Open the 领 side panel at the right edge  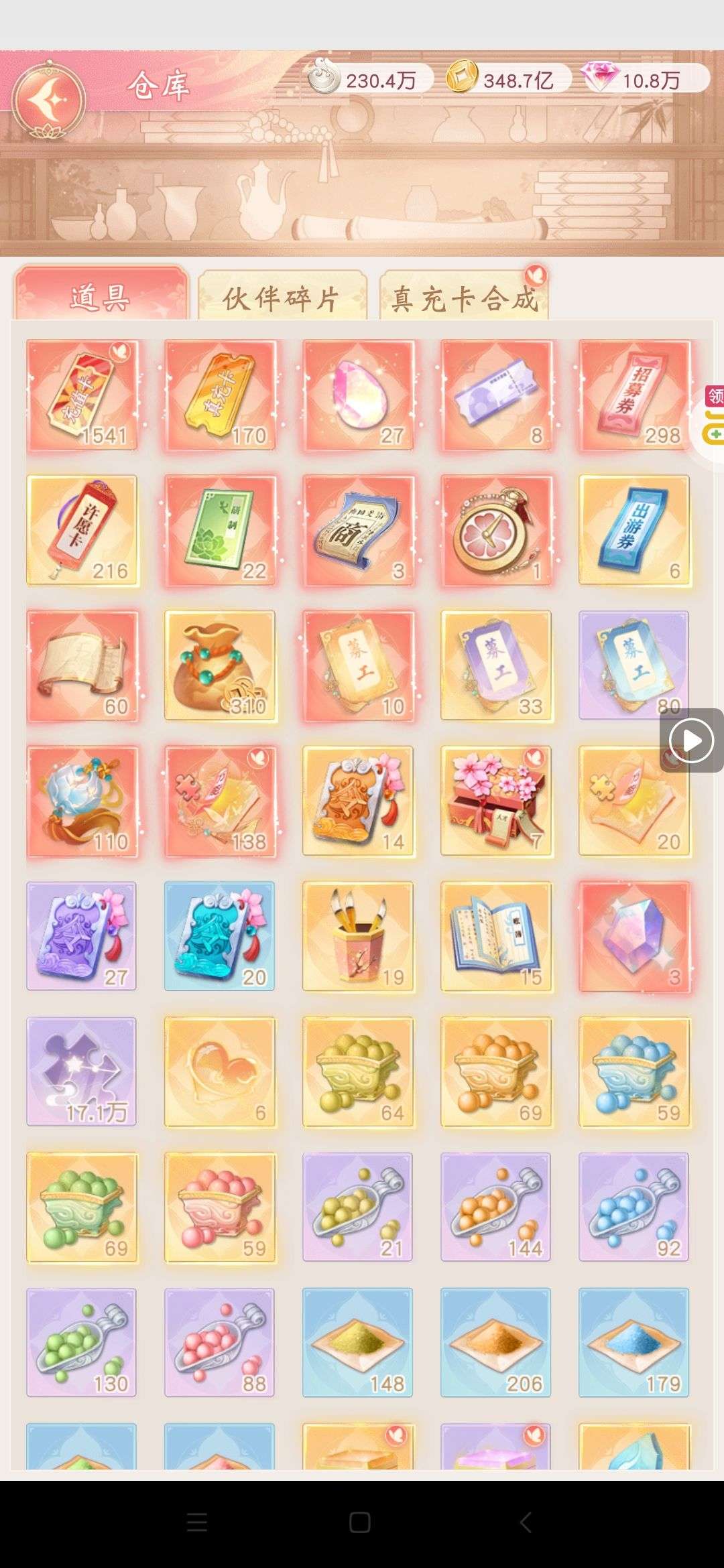[715, 397]
